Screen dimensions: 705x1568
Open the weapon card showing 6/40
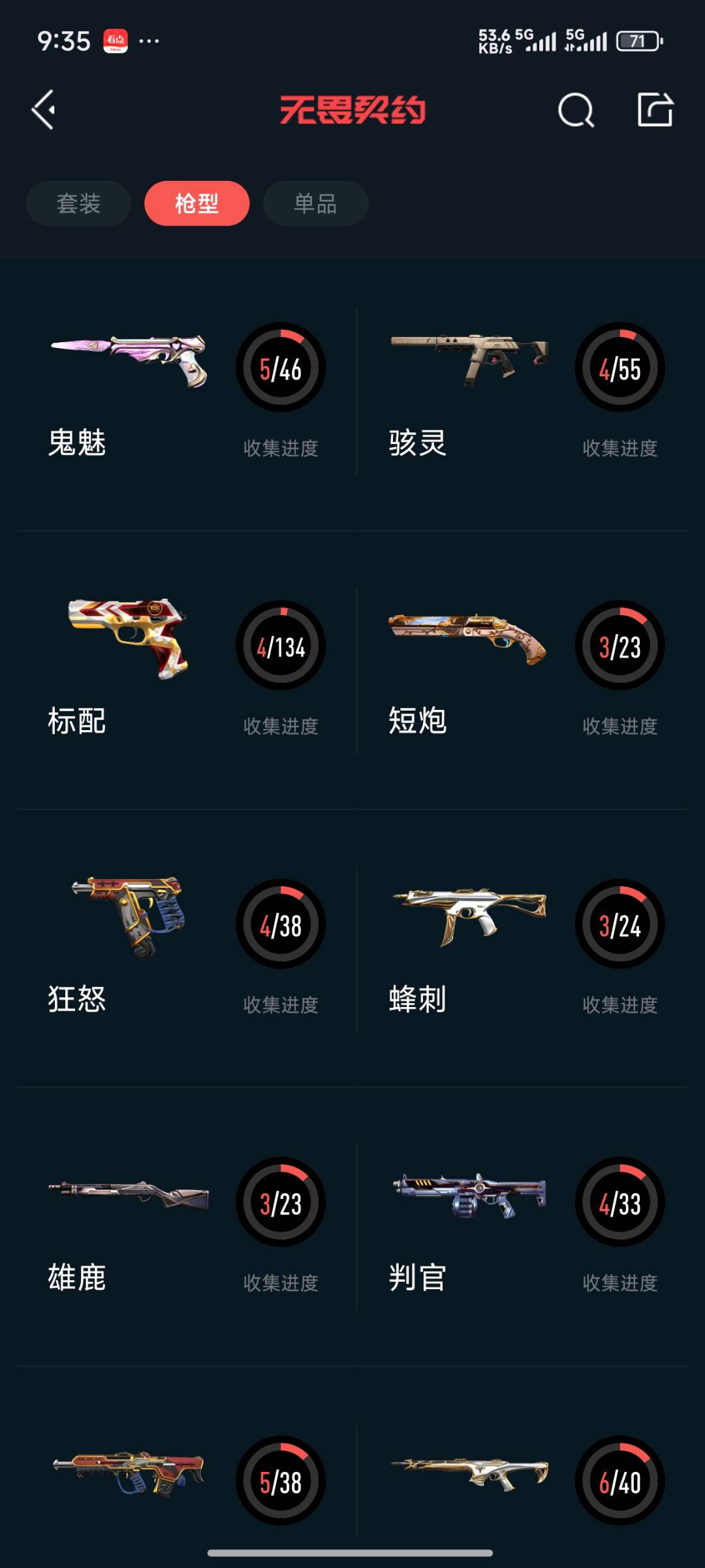coord(525,1480)
